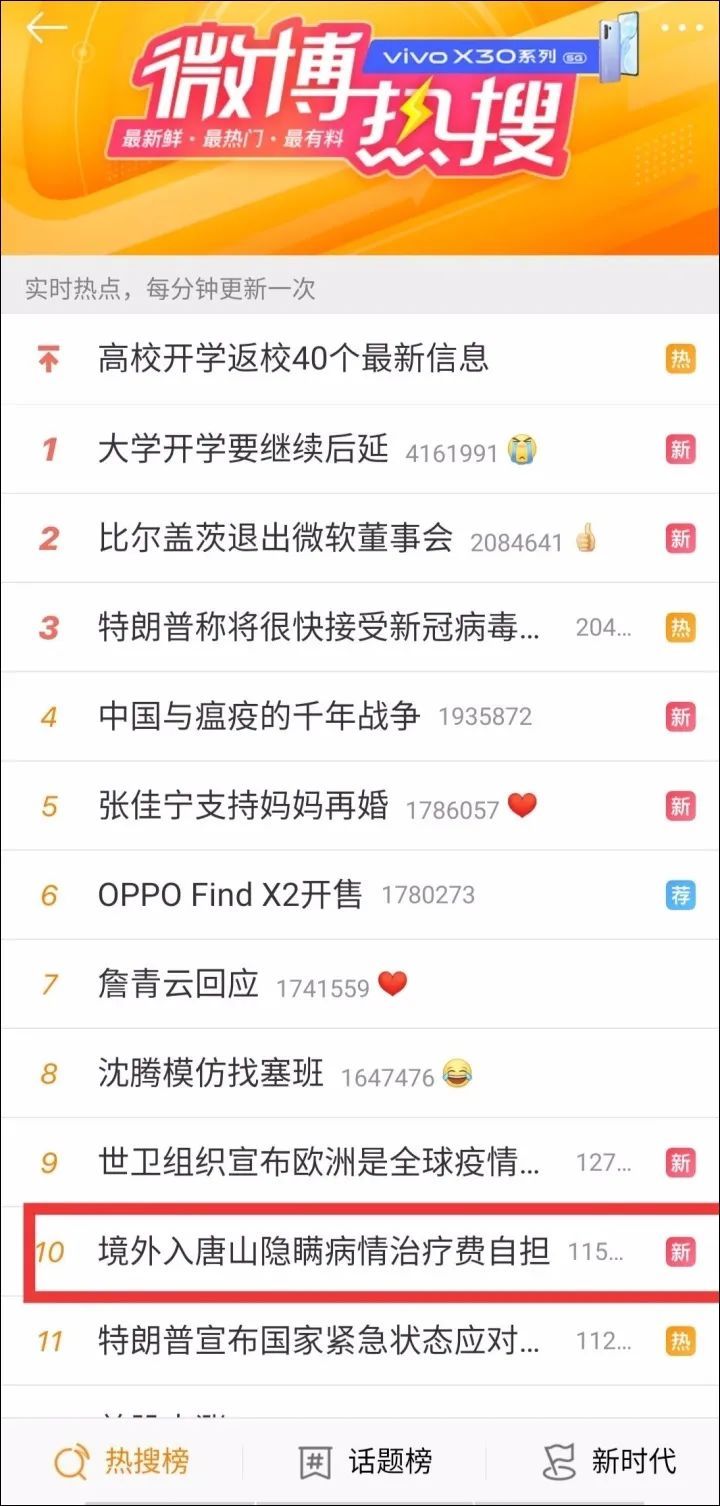Open pinned topic 高校开学返校40个最新信息

pos(293,358)
